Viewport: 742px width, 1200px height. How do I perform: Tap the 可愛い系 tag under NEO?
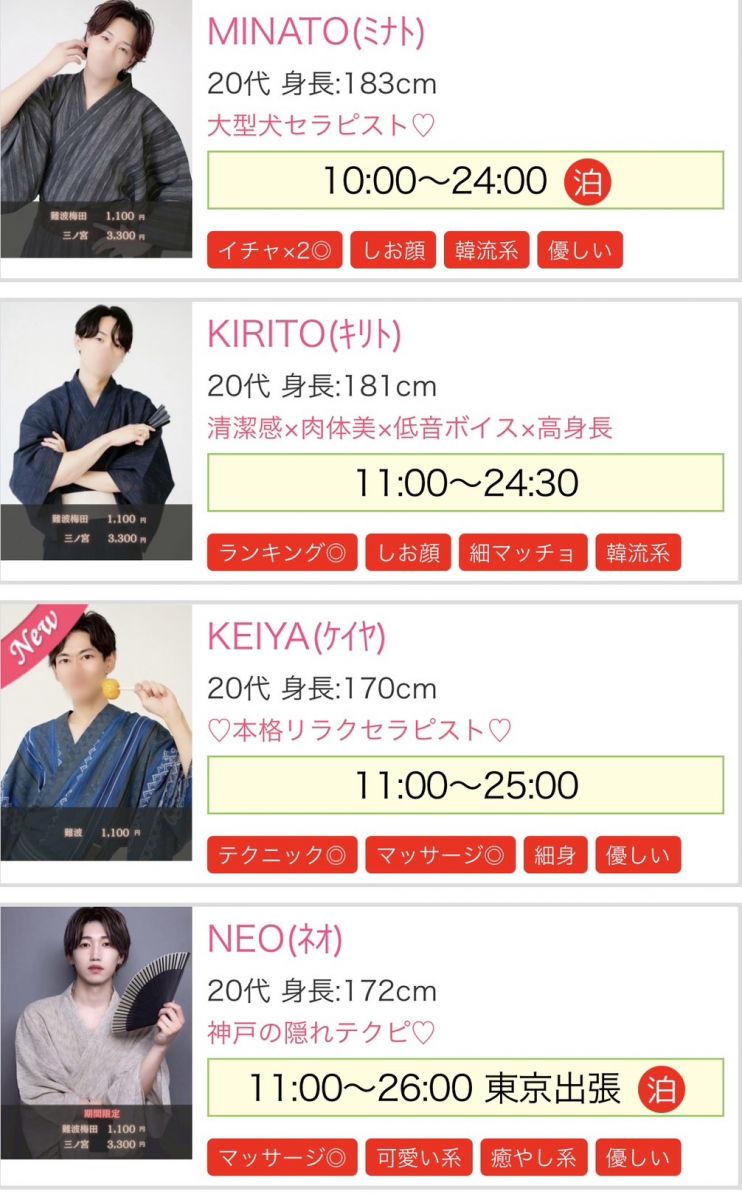(x=419, y=1158)
